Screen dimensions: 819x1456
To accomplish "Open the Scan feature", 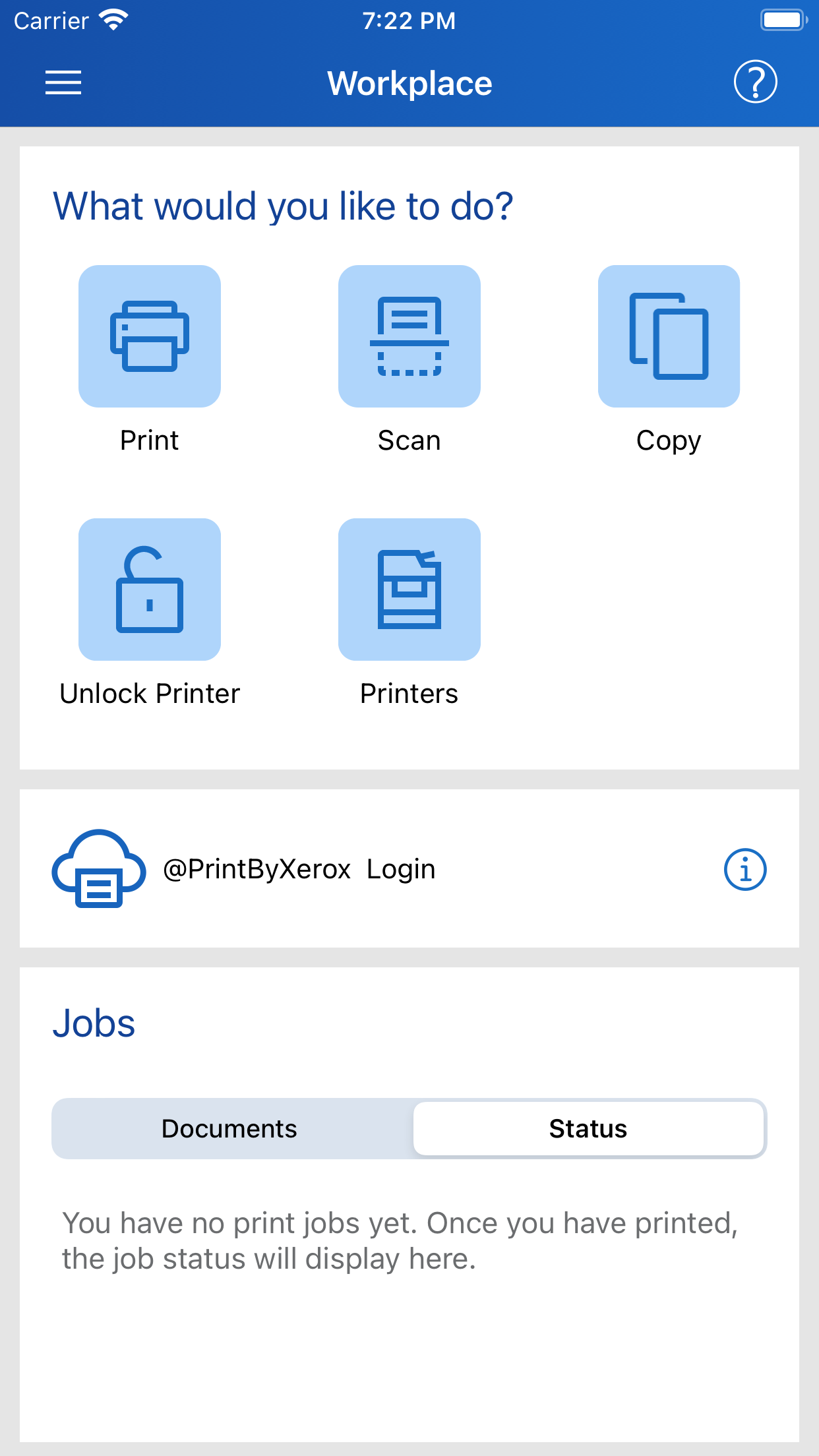I will coord(409,335).
